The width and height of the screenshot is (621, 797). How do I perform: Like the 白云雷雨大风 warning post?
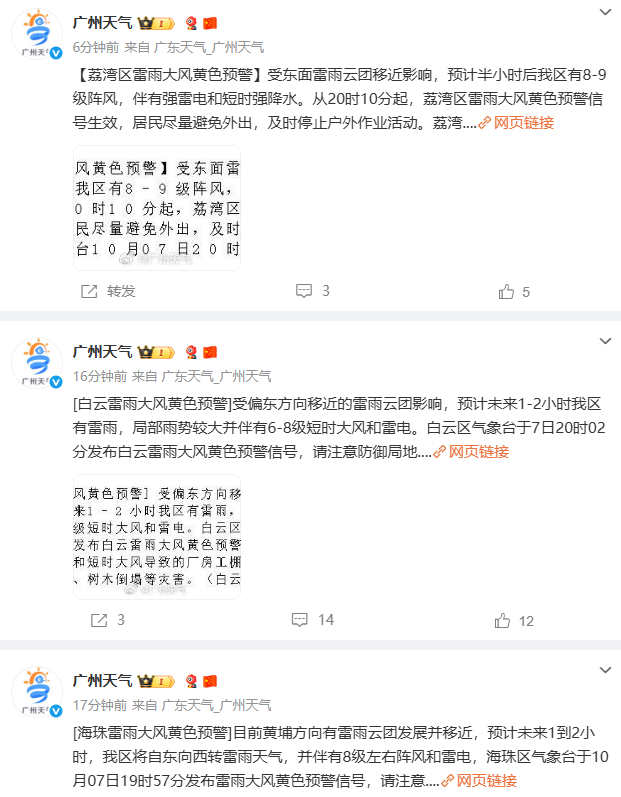[515, 620]
